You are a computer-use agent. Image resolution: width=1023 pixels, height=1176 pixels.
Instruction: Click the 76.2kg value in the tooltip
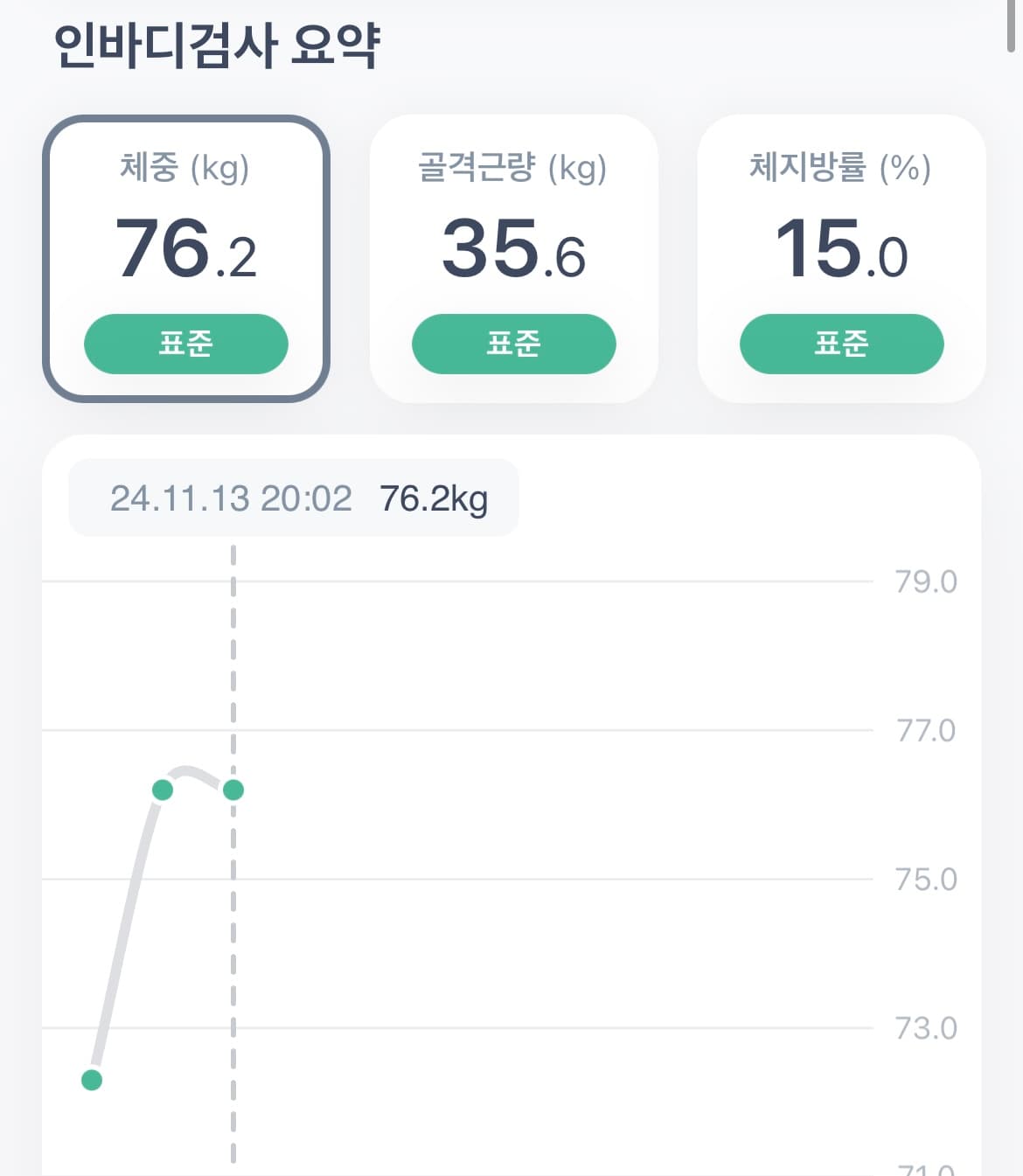435,498
